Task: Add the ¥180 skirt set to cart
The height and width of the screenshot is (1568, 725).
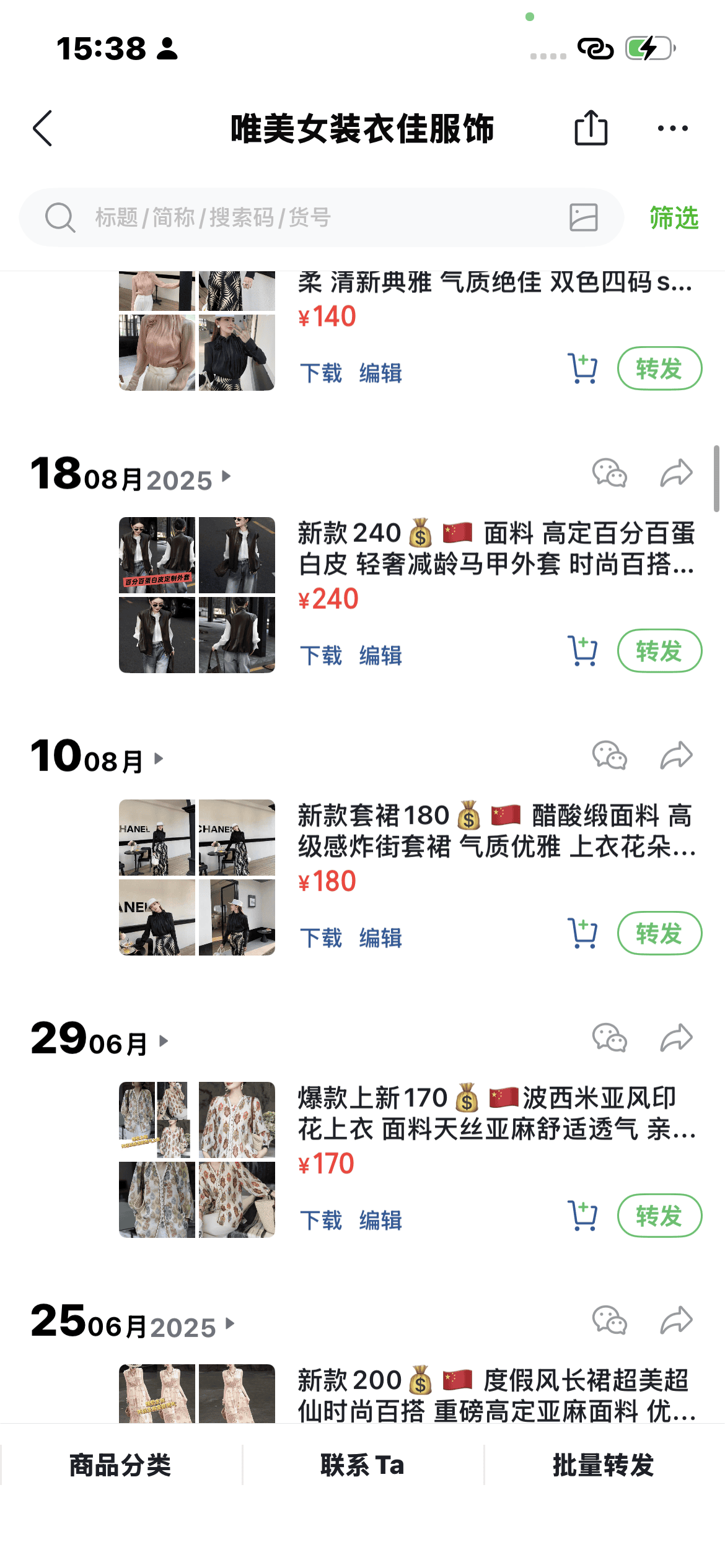Action: click(582, 933)
